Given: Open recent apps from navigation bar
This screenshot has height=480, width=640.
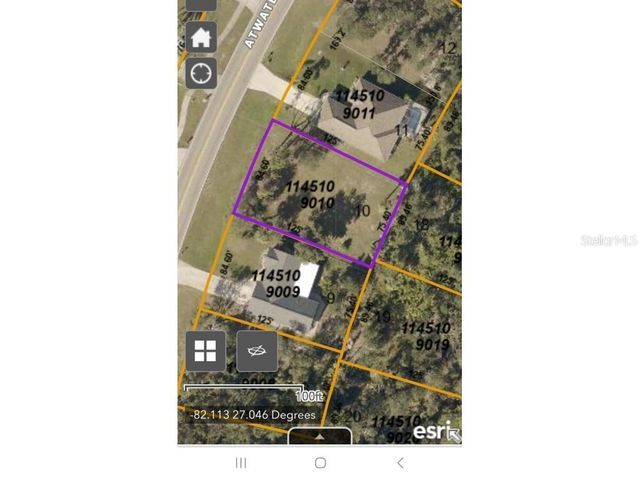Looking at the screenshot, I should [240, 463].
